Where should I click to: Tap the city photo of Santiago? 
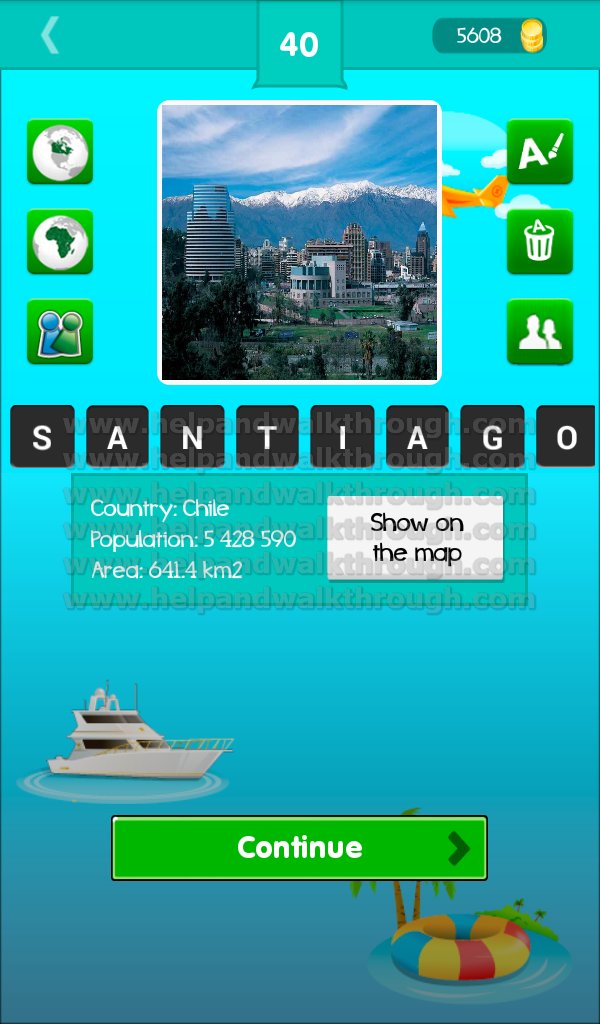tap(300, 242)
